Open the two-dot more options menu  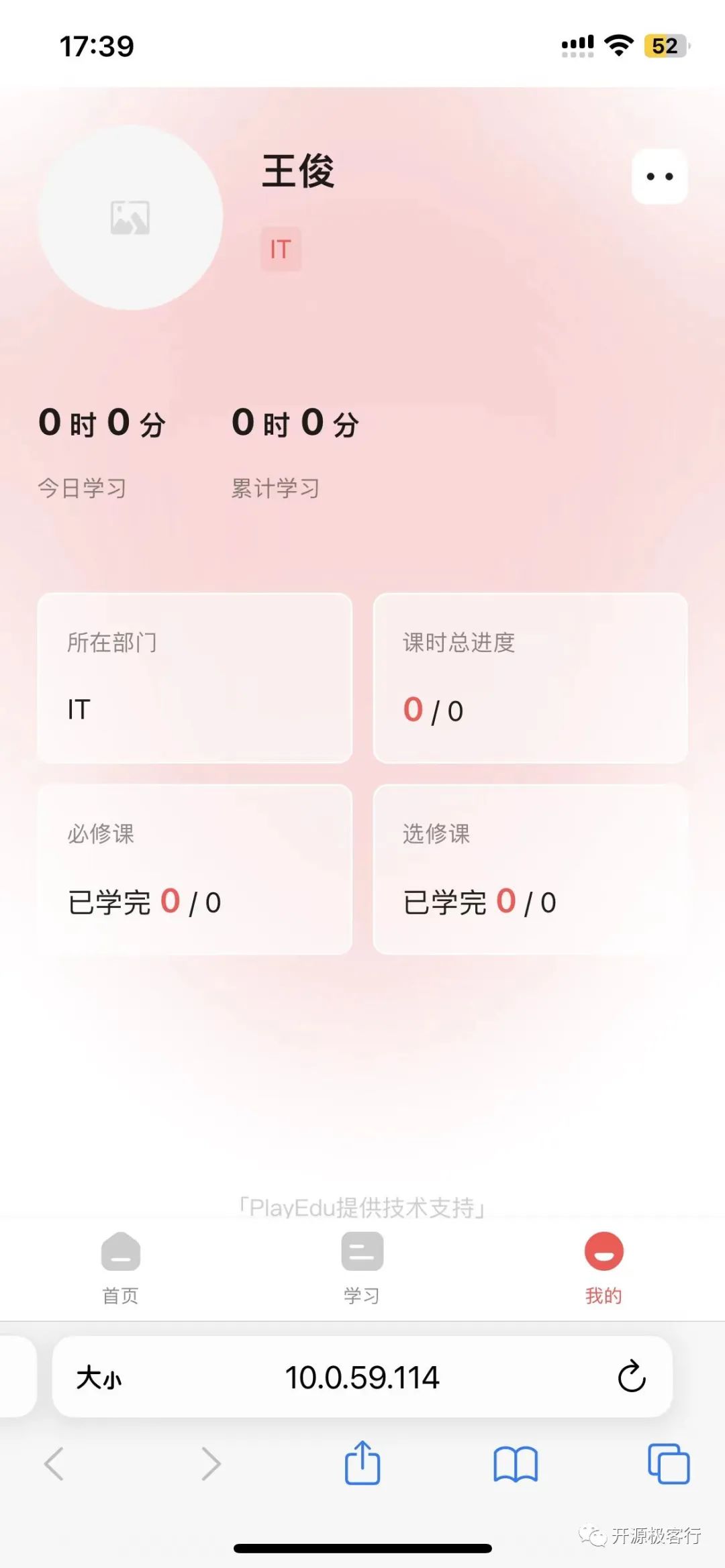(659, 176)
